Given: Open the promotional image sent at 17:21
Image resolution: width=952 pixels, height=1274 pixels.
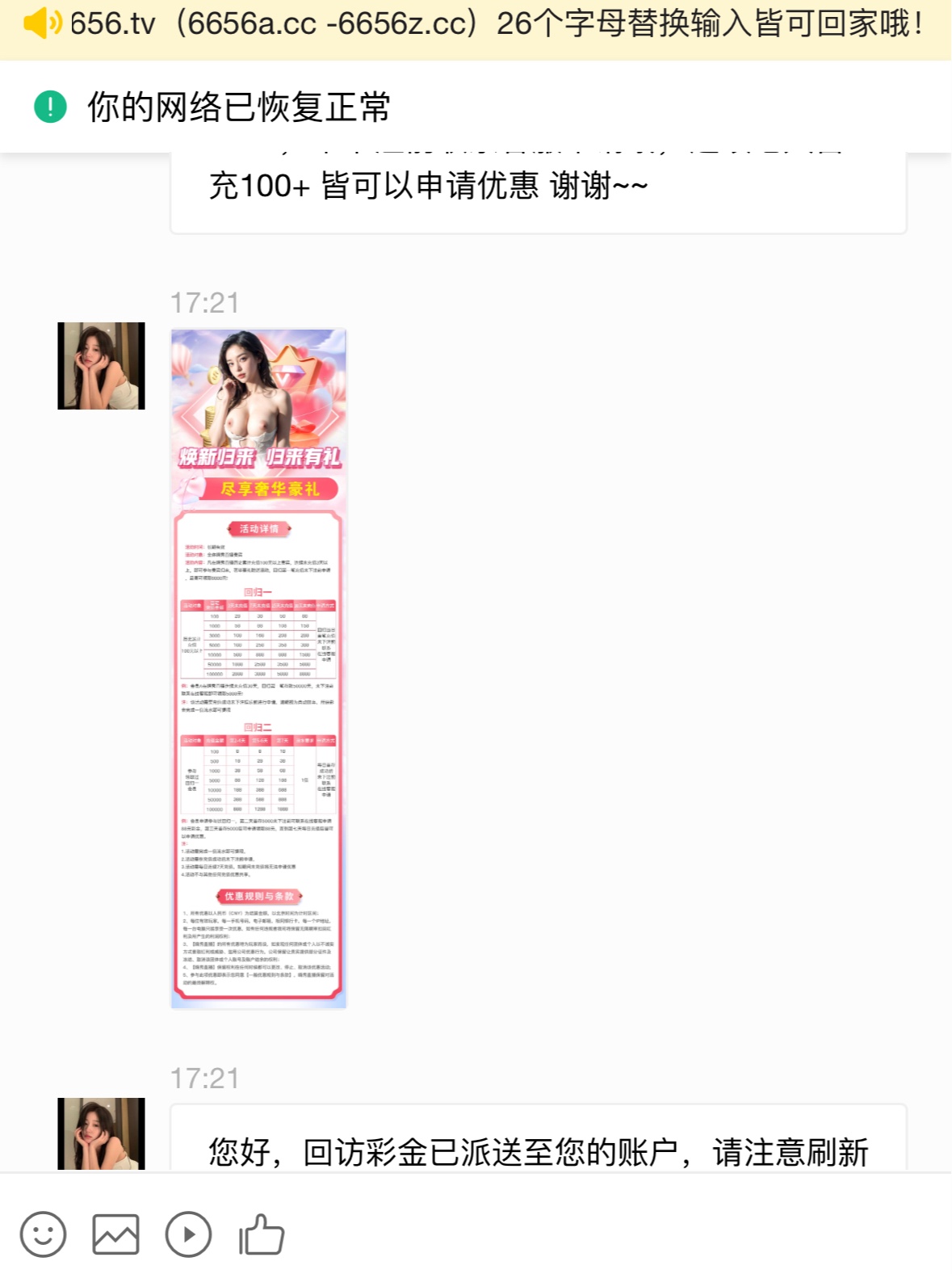Looking at the screenshot, I should click(258, 668).
